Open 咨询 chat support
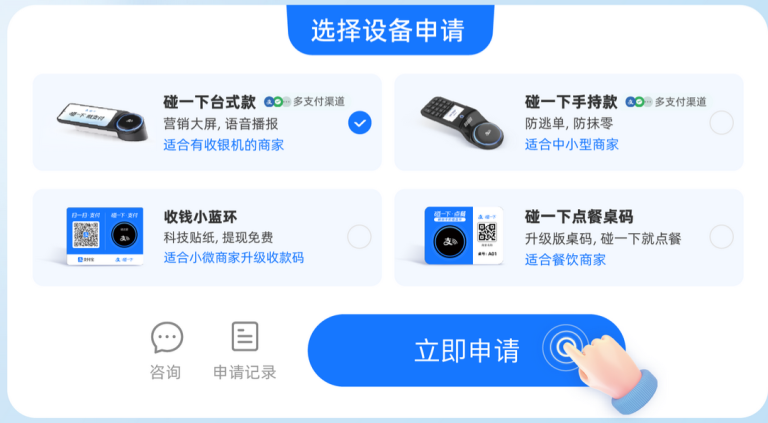 click(166, 350)
